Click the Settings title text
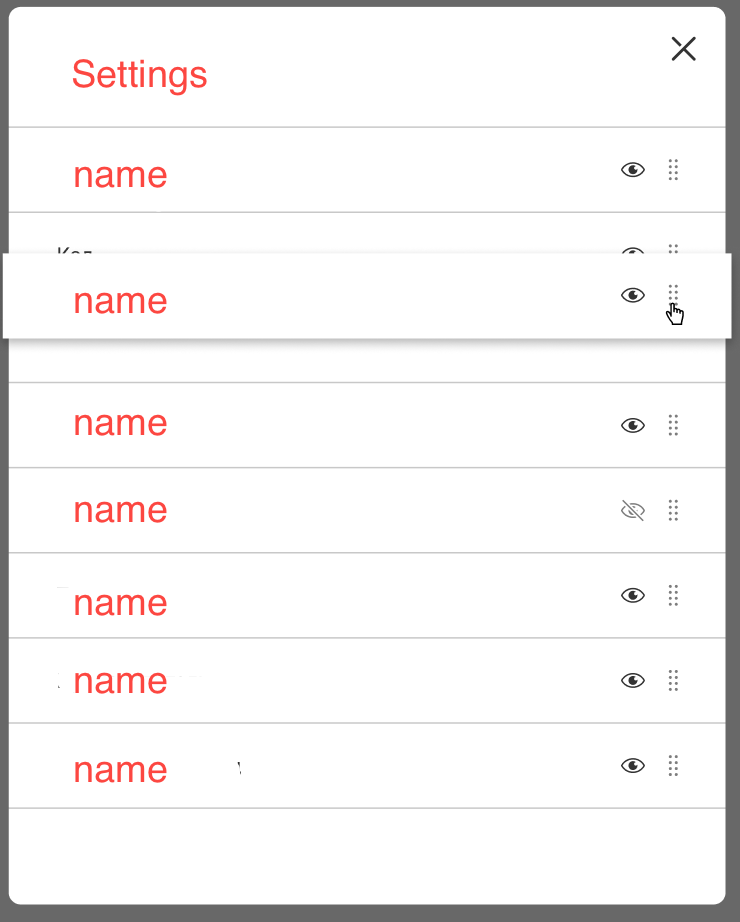 (139, 75)
